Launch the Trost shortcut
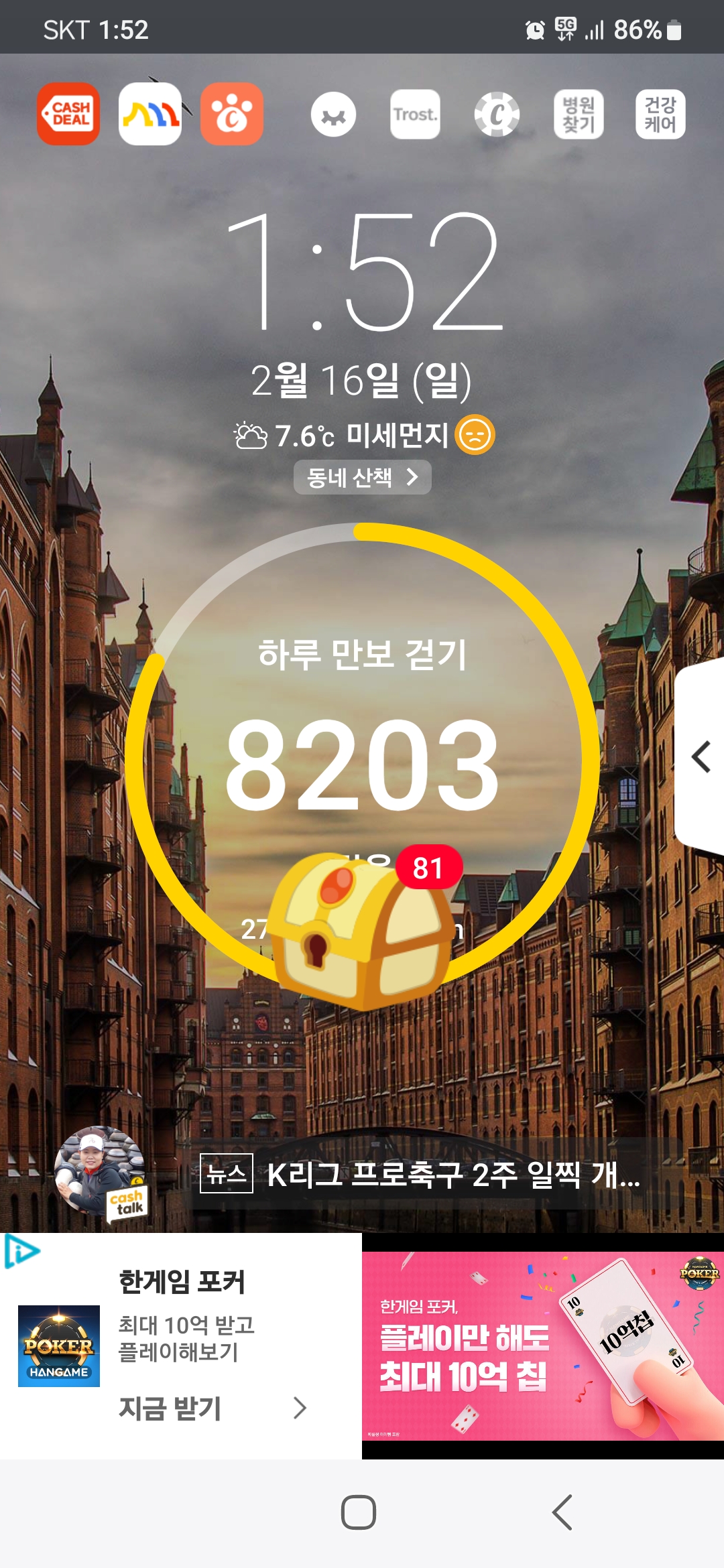Screen dimensions: 724x1568 (x=415, y=115)
